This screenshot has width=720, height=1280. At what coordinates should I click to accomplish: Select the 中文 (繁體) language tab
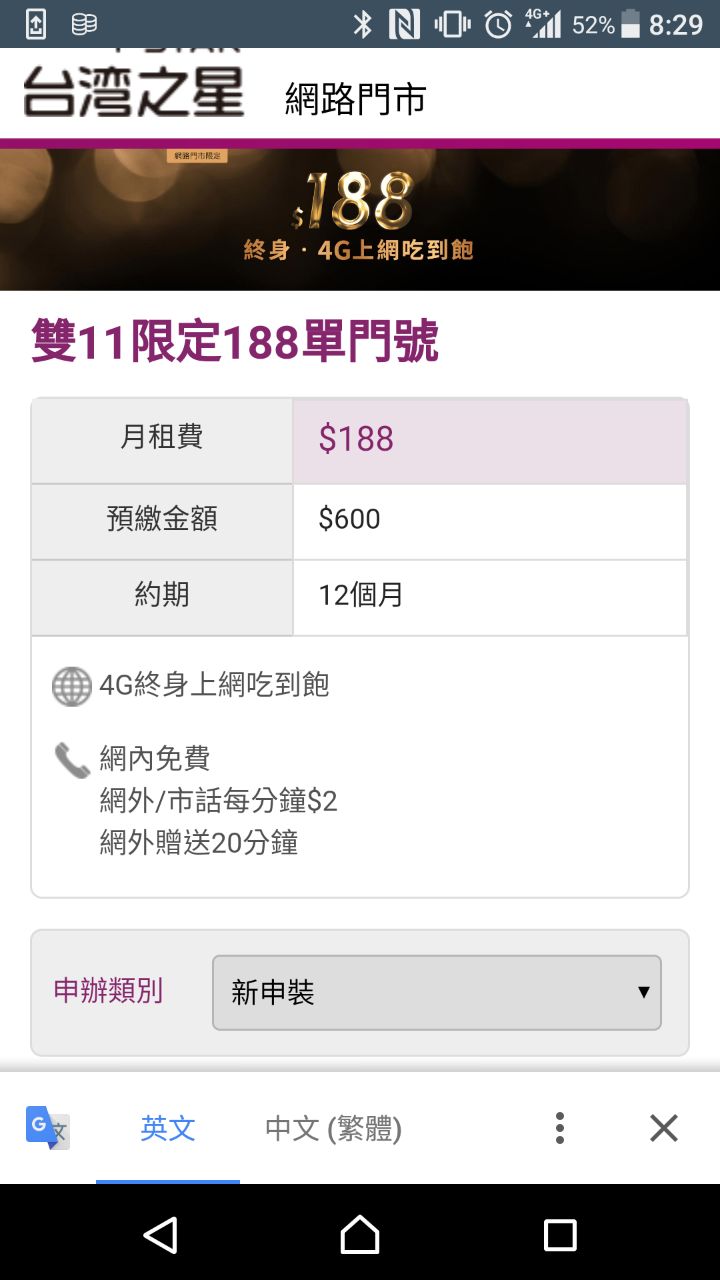pos(333,1129)
